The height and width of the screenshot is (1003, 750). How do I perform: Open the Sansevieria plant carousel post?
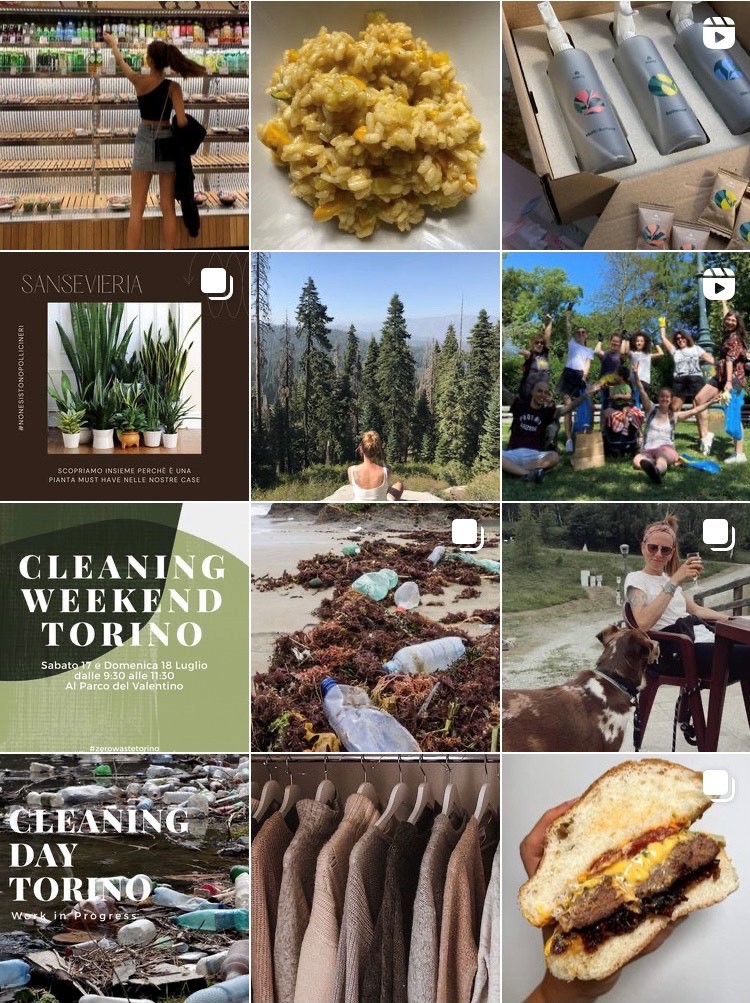pos(124,376)
